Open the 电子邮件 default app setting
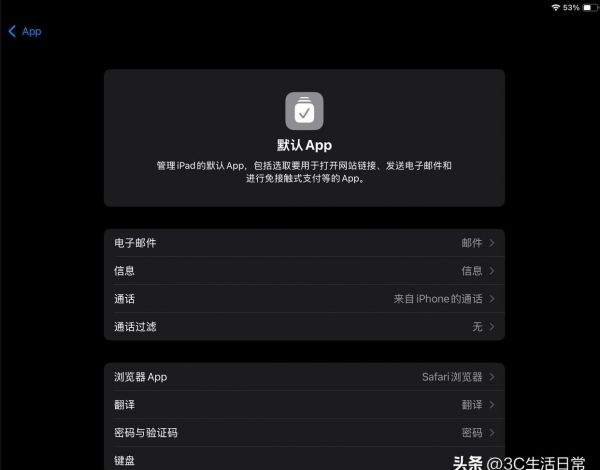 click(x=304, y=243)
